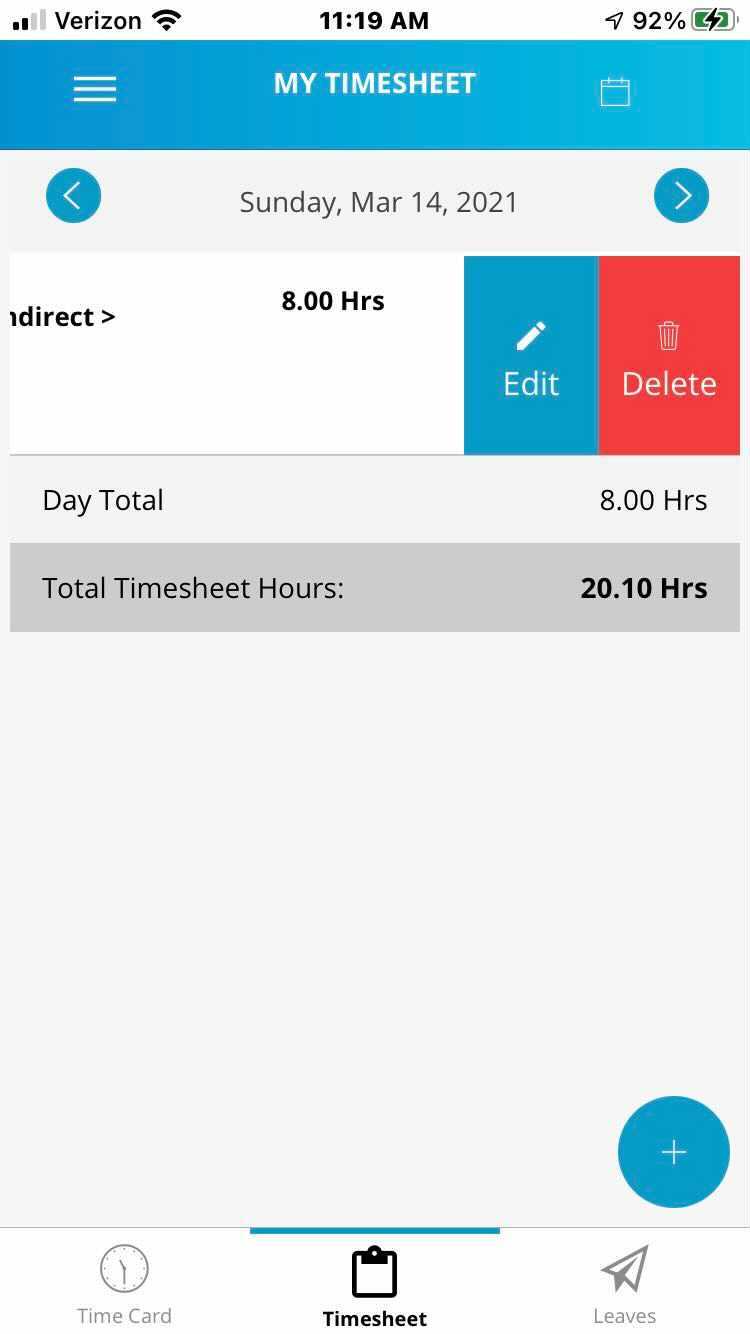Tap the Total Timesheet Hours row
Screen dimensions: 750x1334
375,588
